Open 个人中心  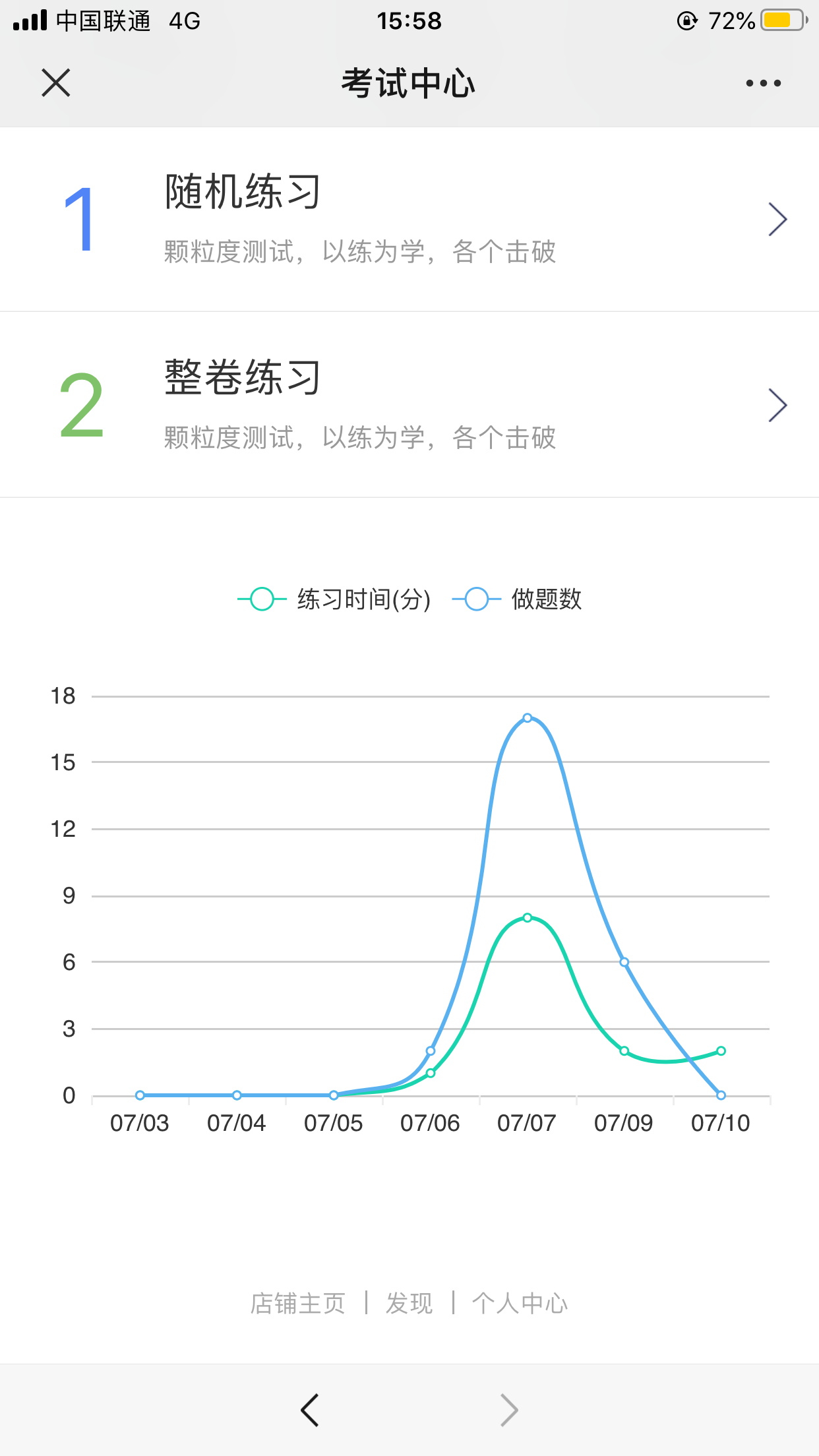pos(522,1302)
